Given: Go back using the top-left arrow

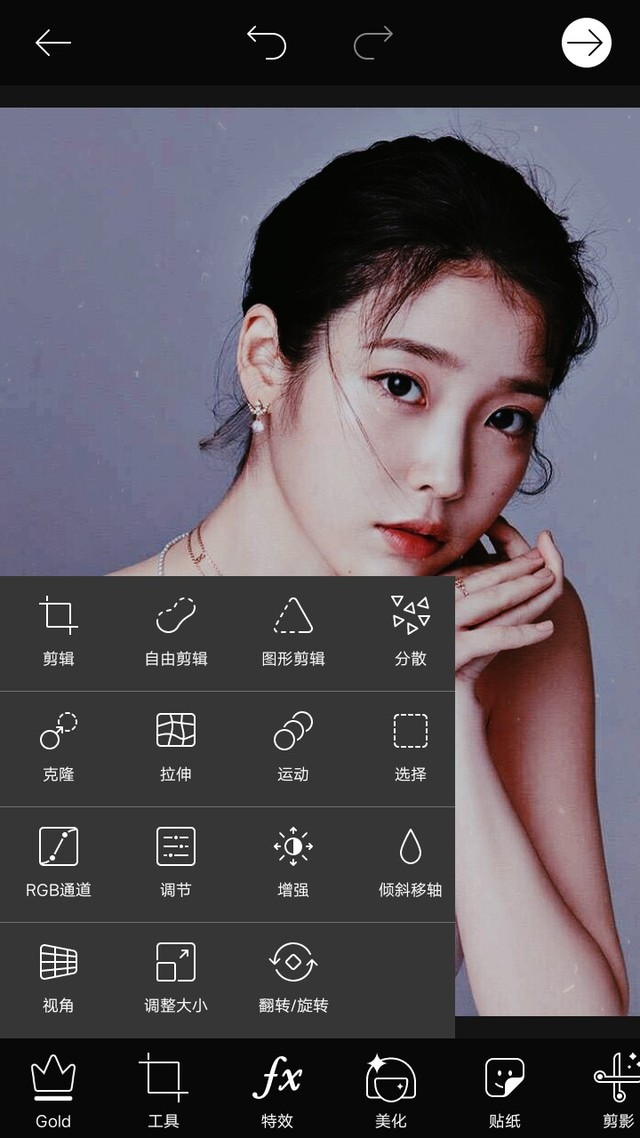Looking at the screenshot, I should (x=53, y=43).
